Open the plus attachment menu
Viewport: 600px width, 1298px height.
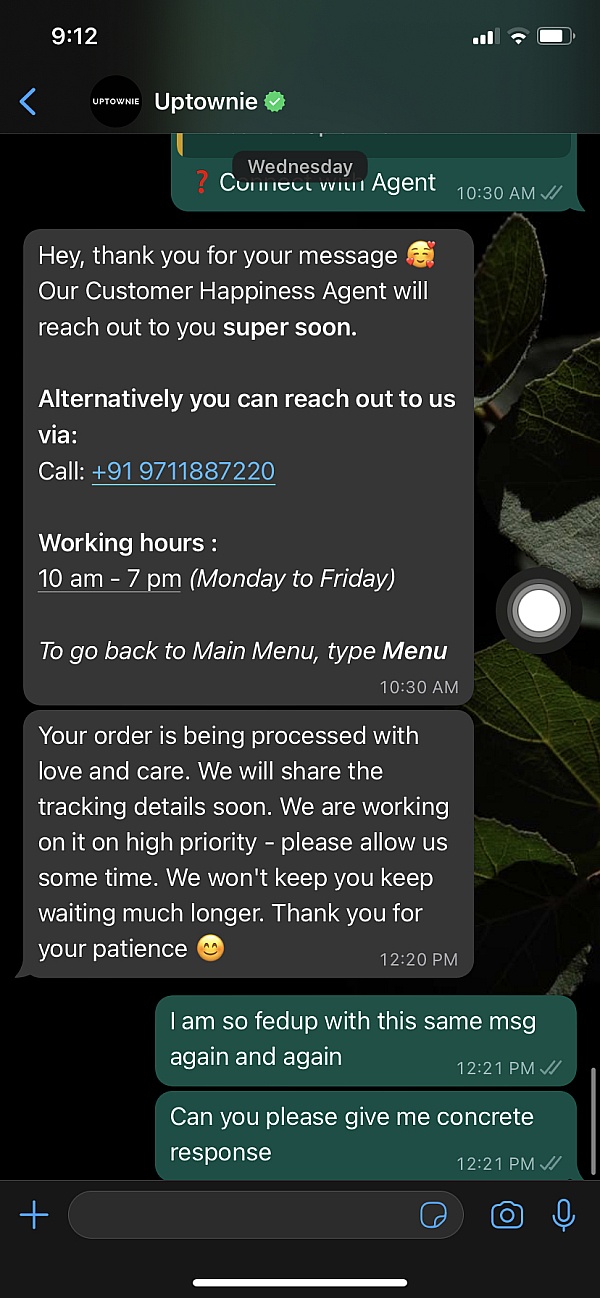point(34,1215)
